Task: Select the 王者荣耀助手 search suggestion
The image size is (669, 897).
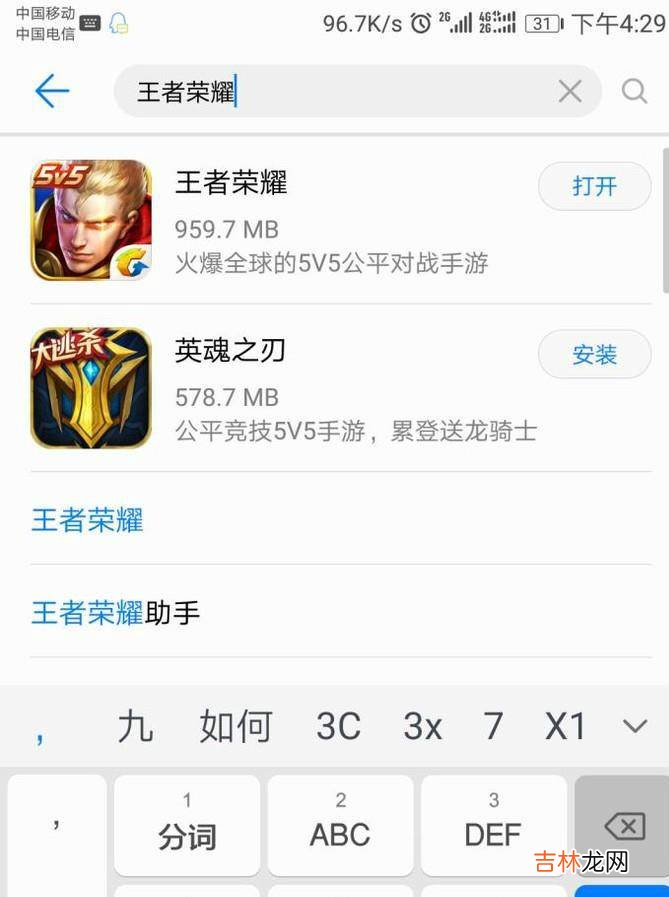Action: 116,612
